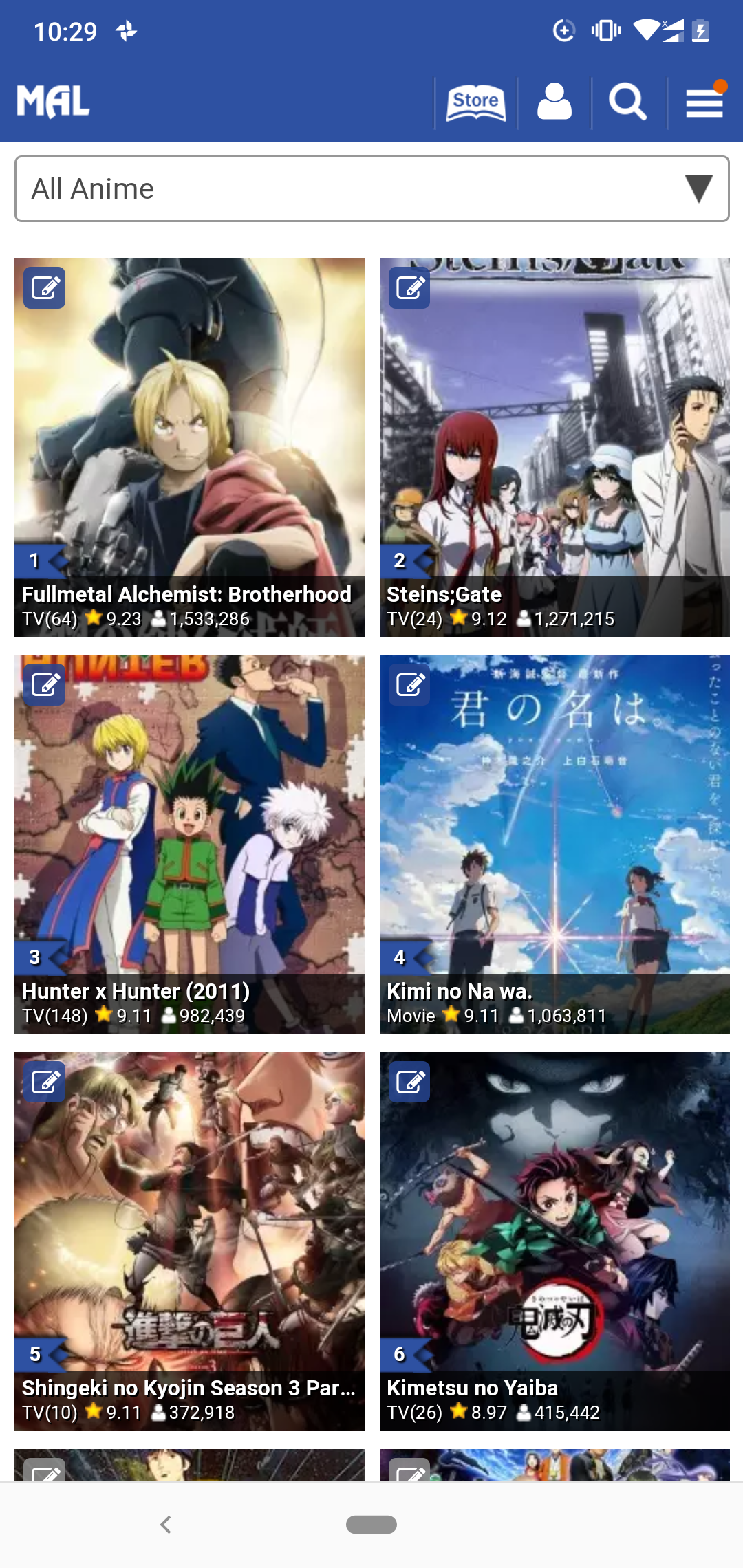Open the hamburger menu
Image resolution: width=743 pixels, height=1568 pixels.
(x=704, y=103)
